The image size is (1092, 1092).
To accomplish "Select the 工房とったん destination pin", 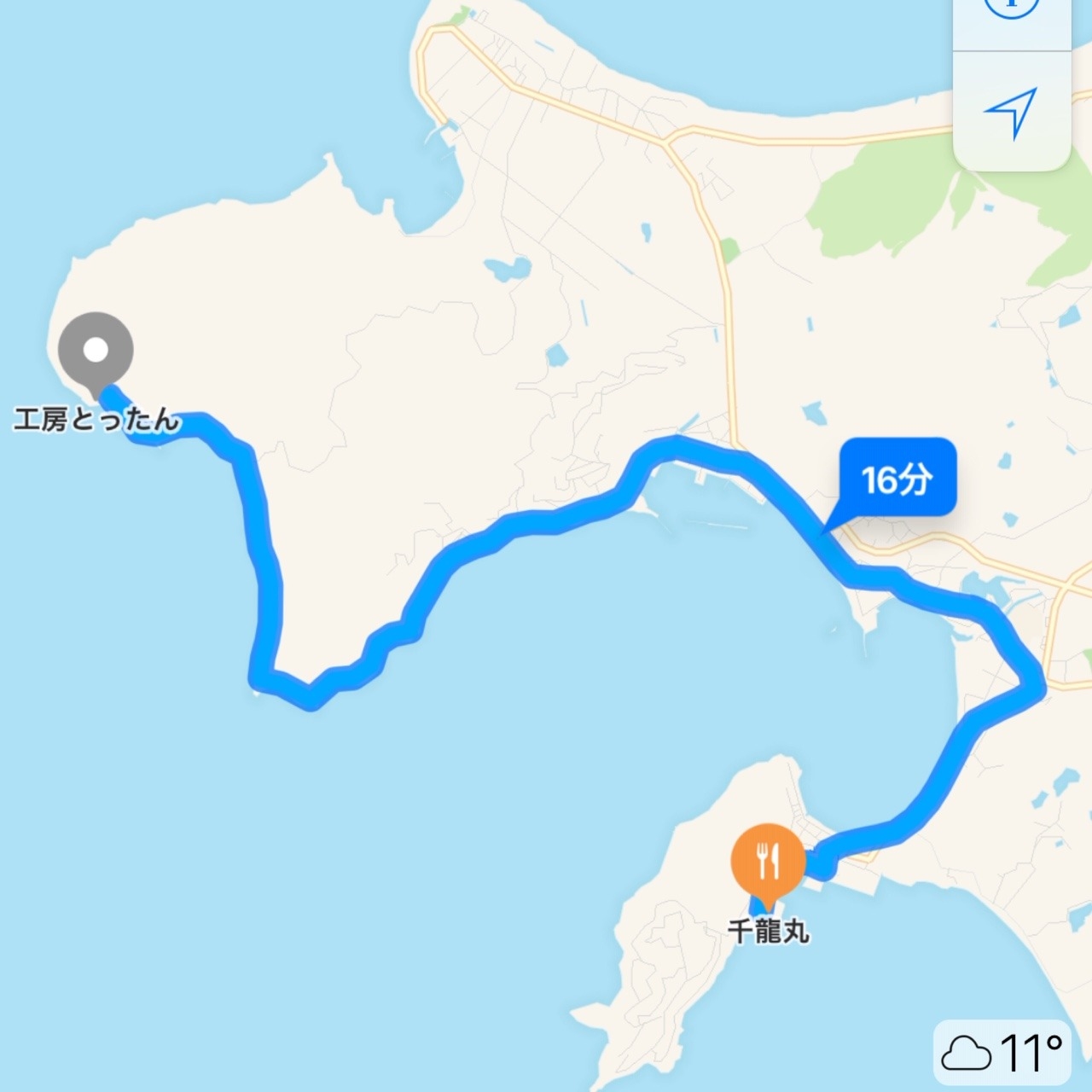I will point(96,351).
